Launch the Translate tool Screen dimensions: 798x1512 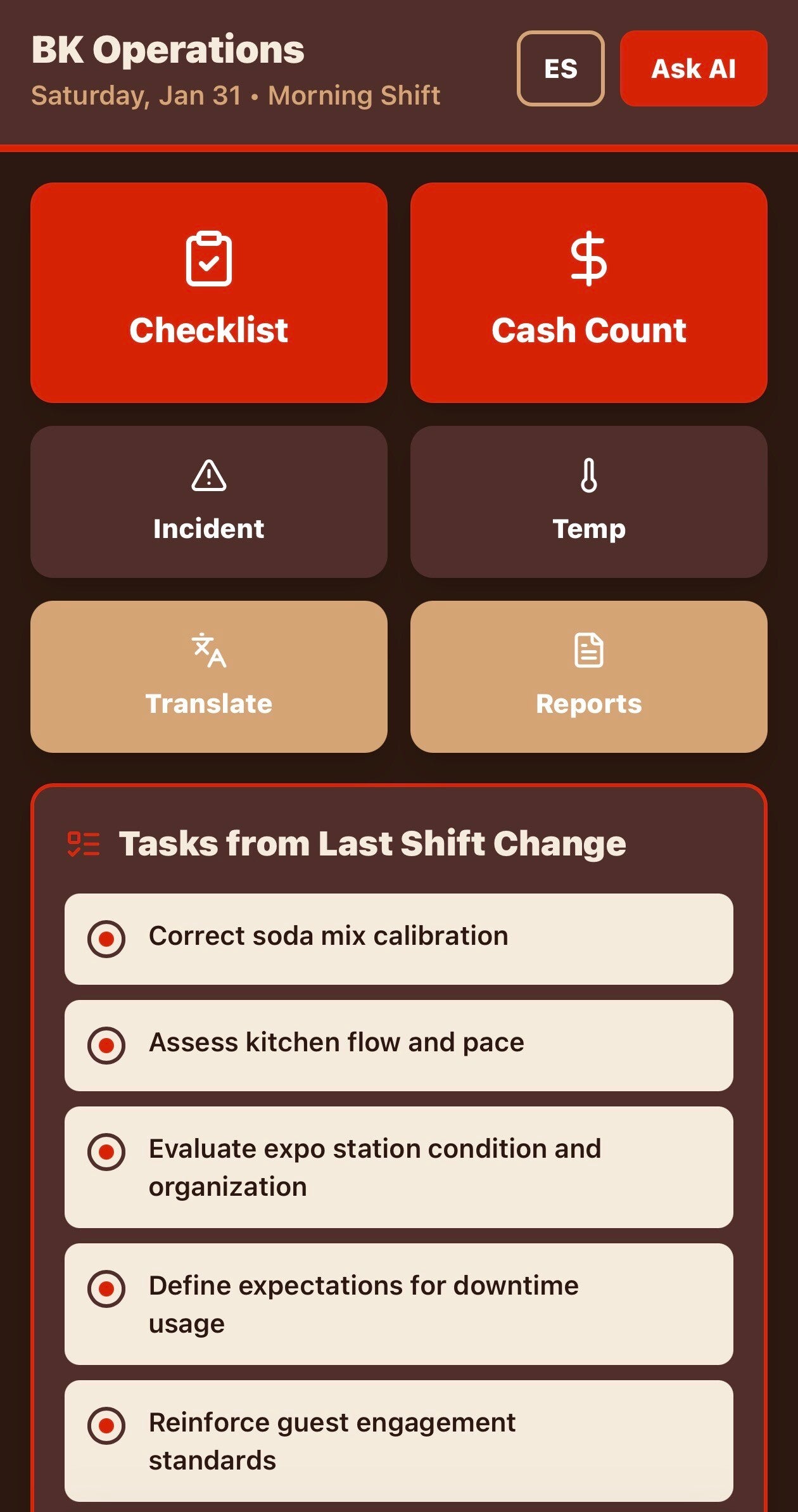pyautogui.click(x=209, y=677)
